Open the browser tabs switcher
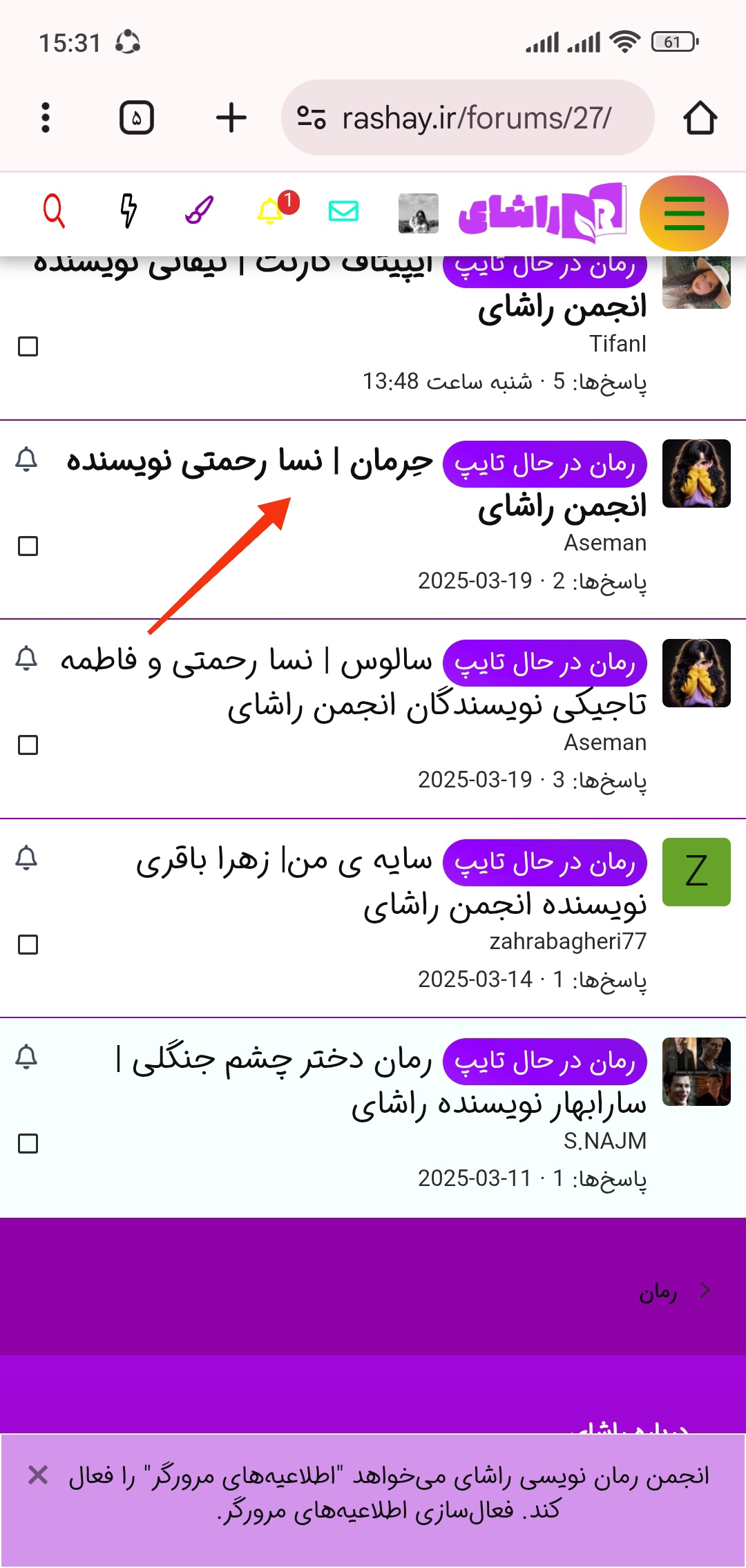Viewport: 746px width, 1568px height. [x=136, y=117]
